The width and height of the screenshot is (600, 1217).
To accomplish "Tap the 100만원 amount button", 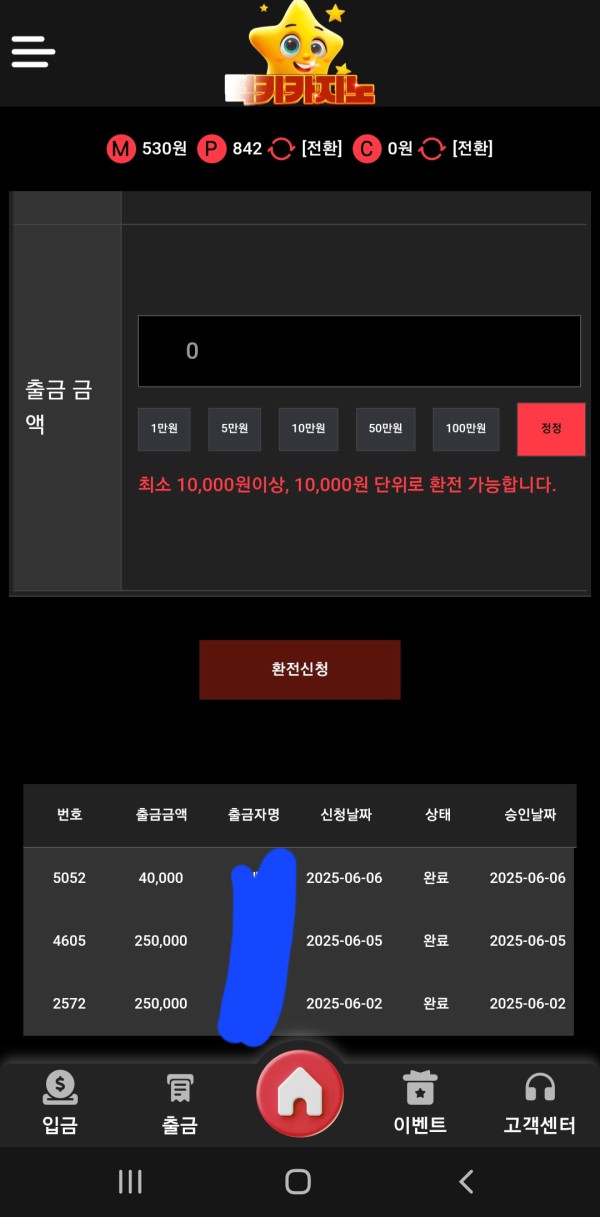I will (x=465, y=428).
